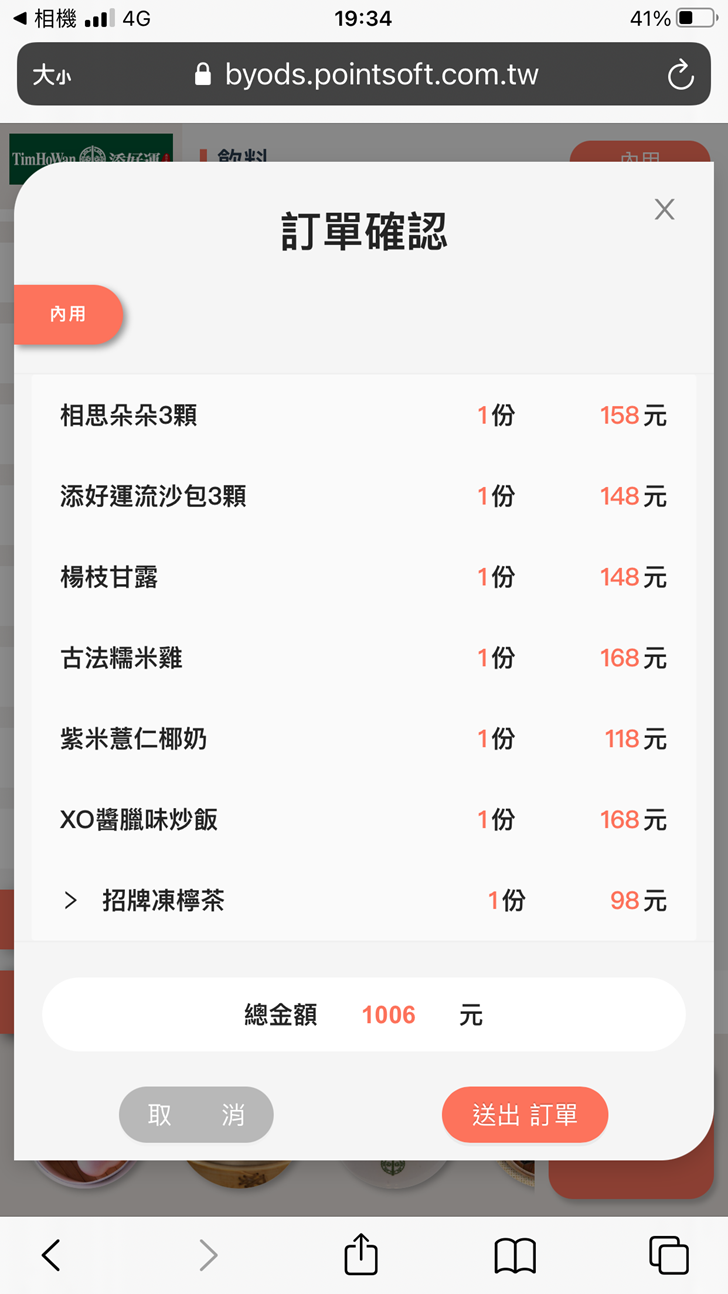
Task: Open the text size 大小 menu
Action: click(x=51, y=75)
